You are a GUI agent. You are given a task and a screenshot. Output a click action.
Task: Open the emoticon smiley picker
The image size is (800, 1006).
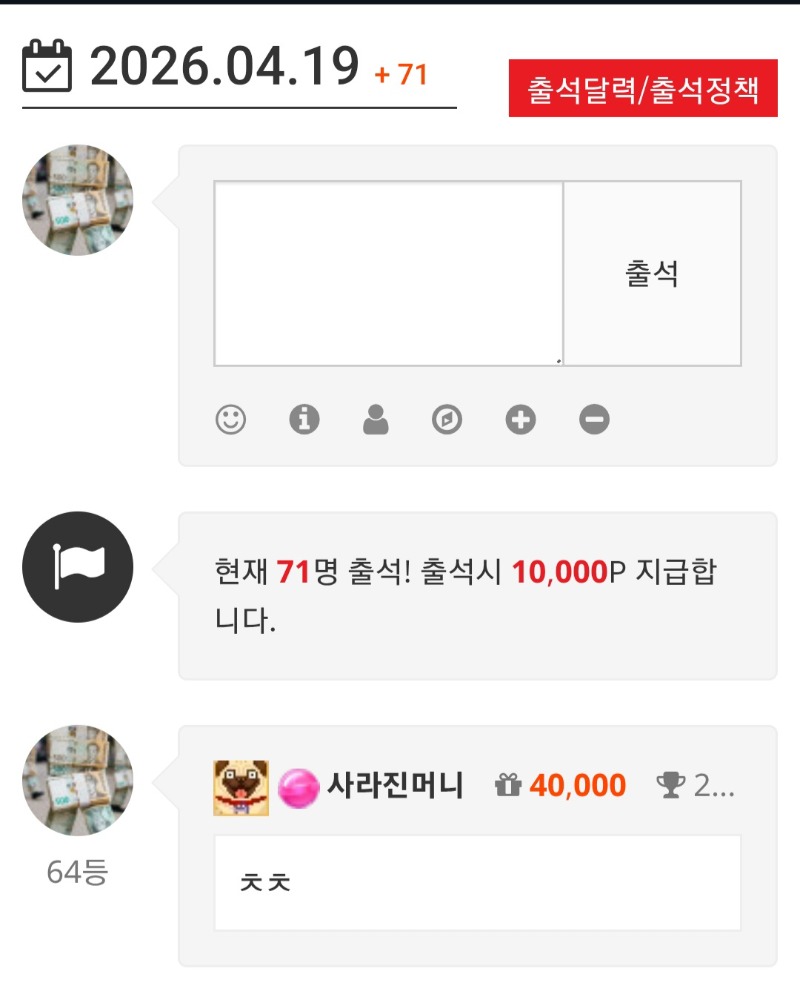click(231, 420)
